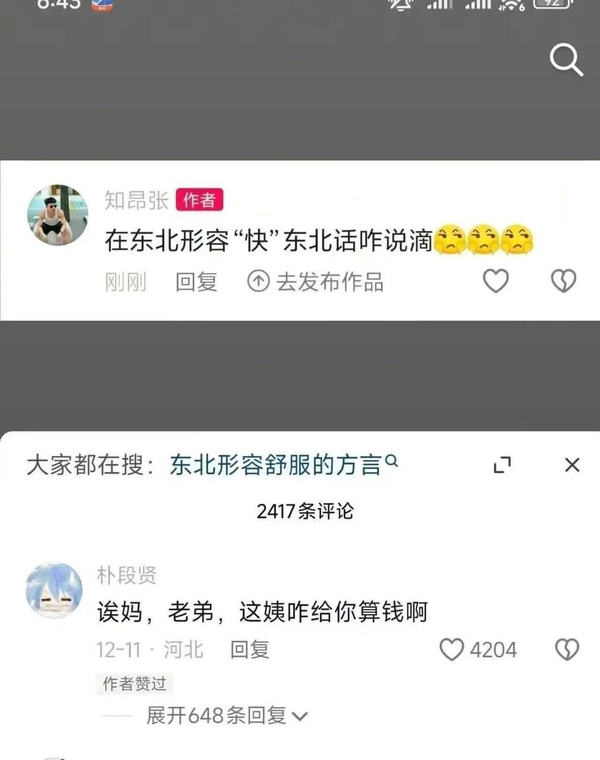
Task: Like 知昂张's comment
Action: 496,281
